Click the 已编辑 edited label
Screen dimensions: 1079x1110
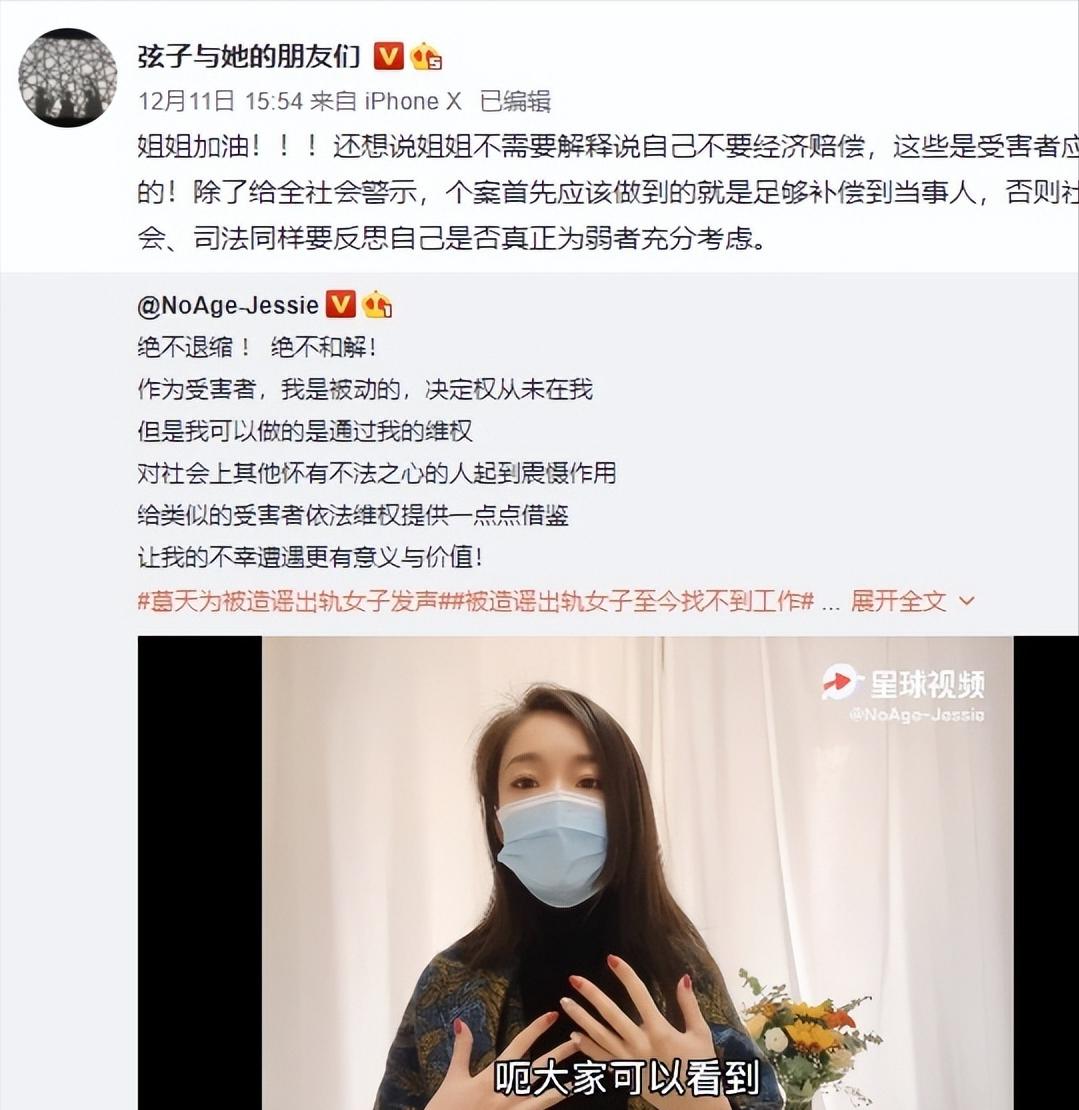click(516, 100)
